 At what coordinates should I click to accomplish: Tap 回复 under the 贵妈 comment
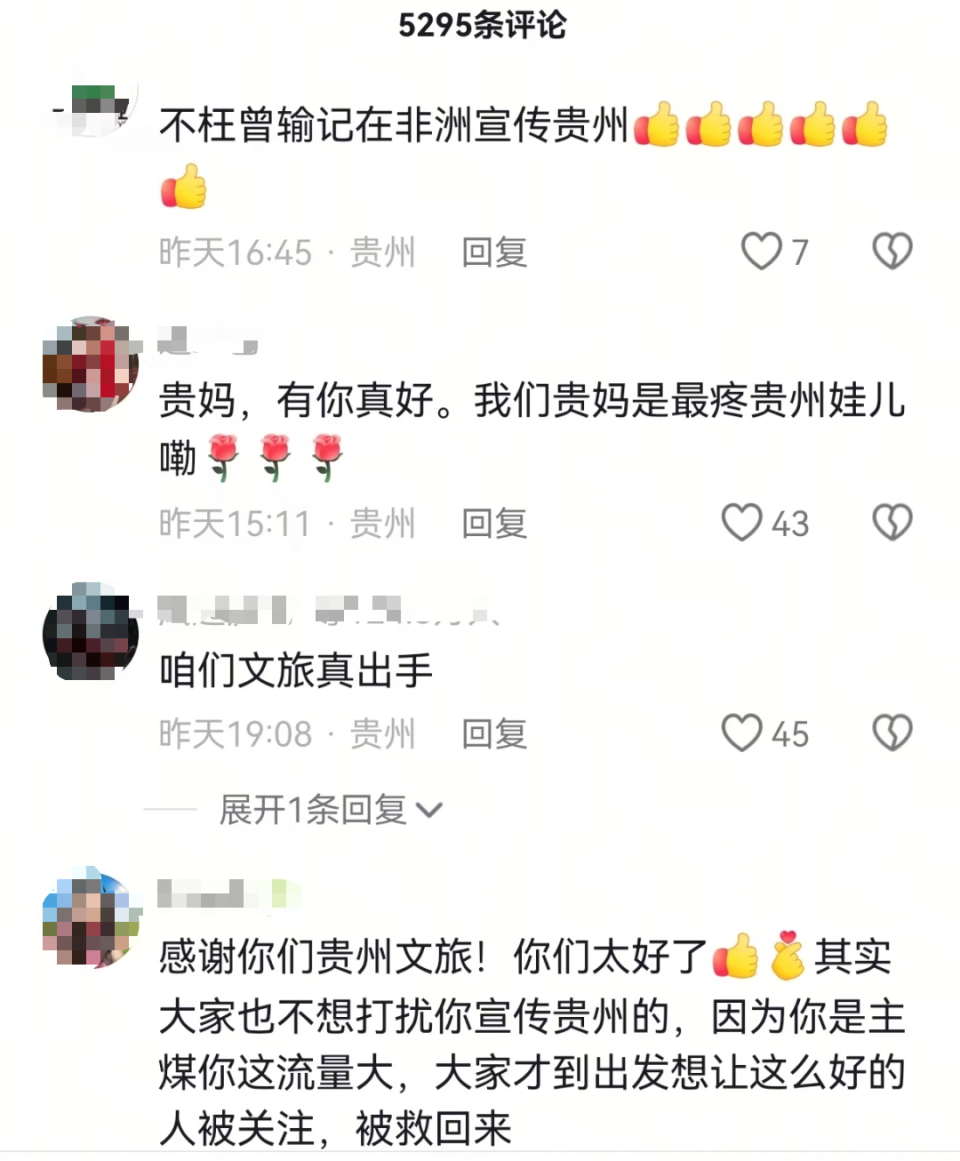click(492, 522)
